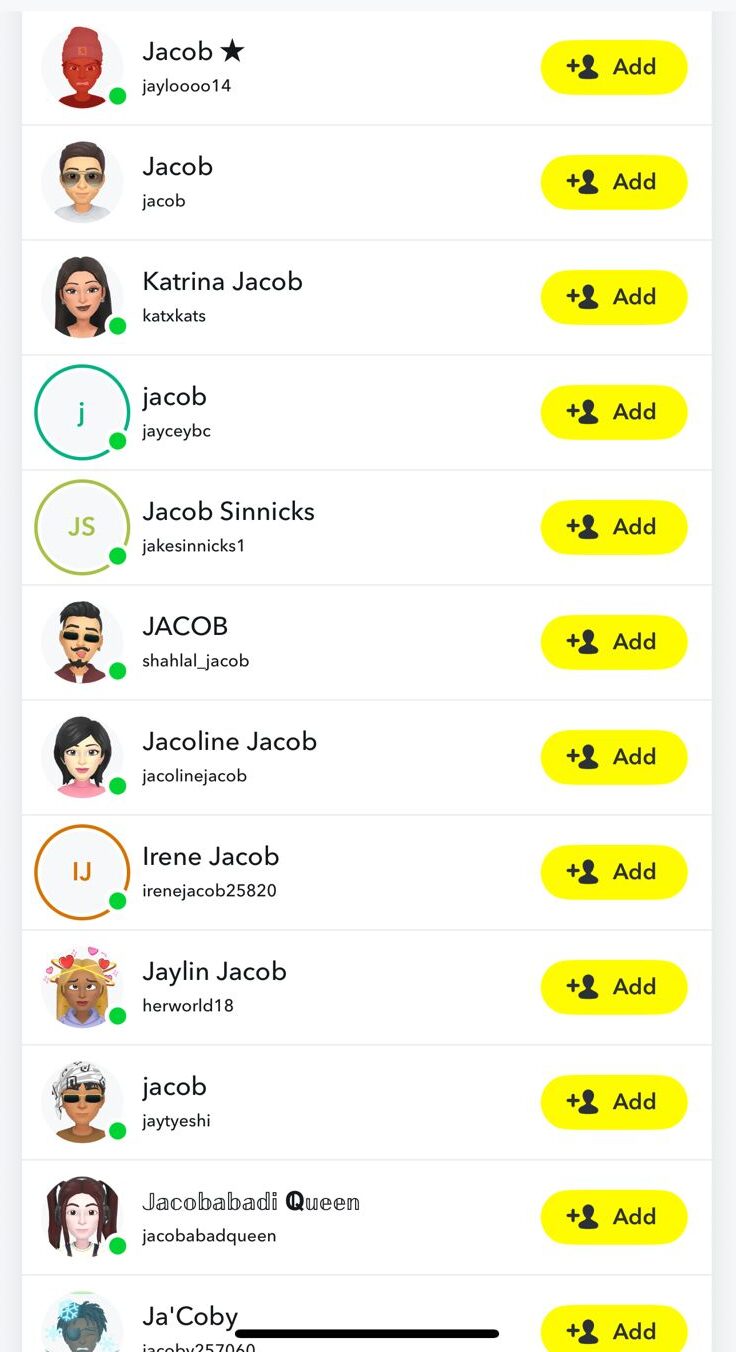Add Jacobabadi Queen
Viewport: 736px width, 1352px height.
613,1217
